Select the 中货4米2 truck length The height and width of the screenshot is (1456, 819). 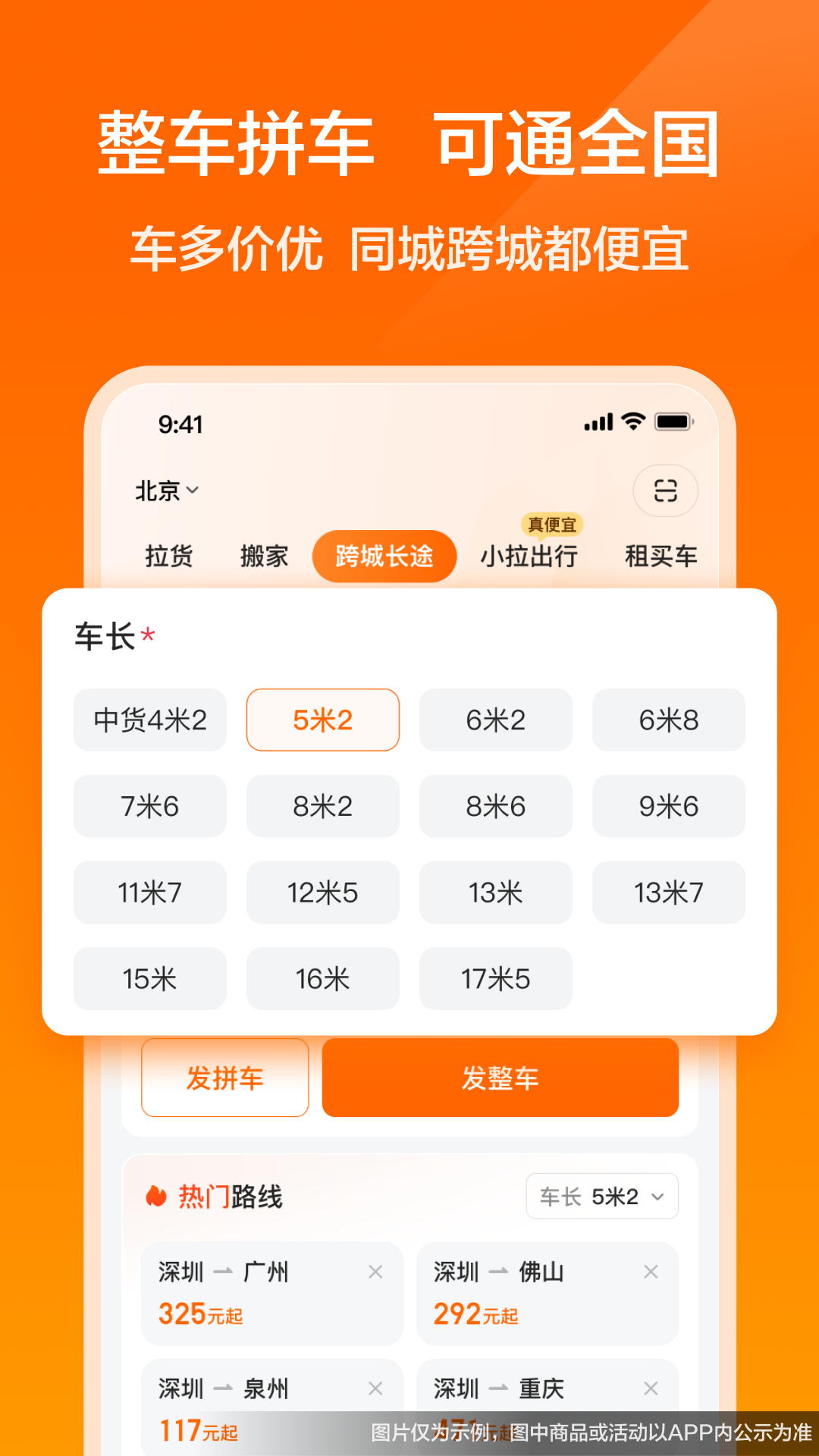[x=149, y=720]
